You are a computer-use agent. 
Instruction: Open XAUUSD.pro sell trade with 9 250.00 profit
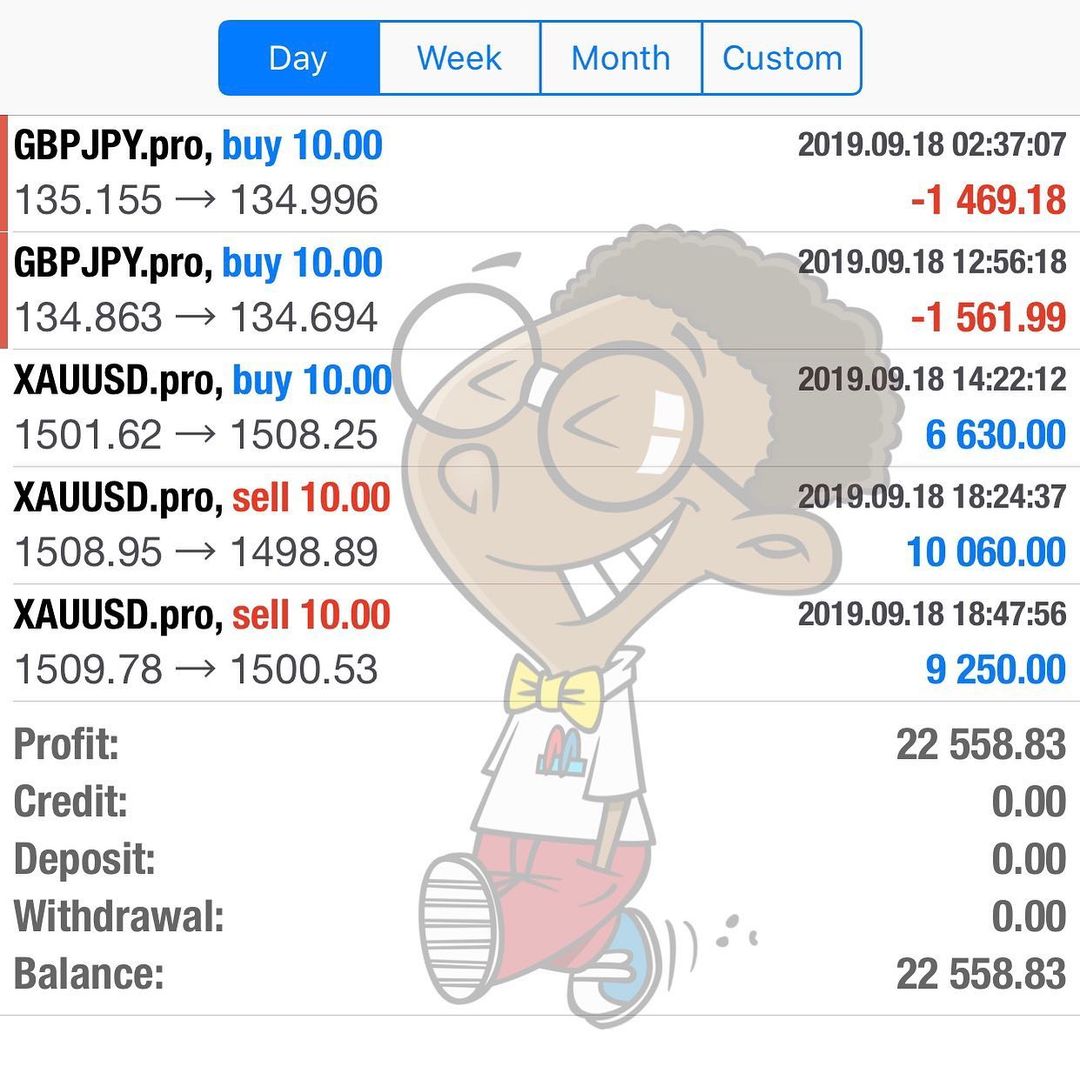click(x=540, y=643)
